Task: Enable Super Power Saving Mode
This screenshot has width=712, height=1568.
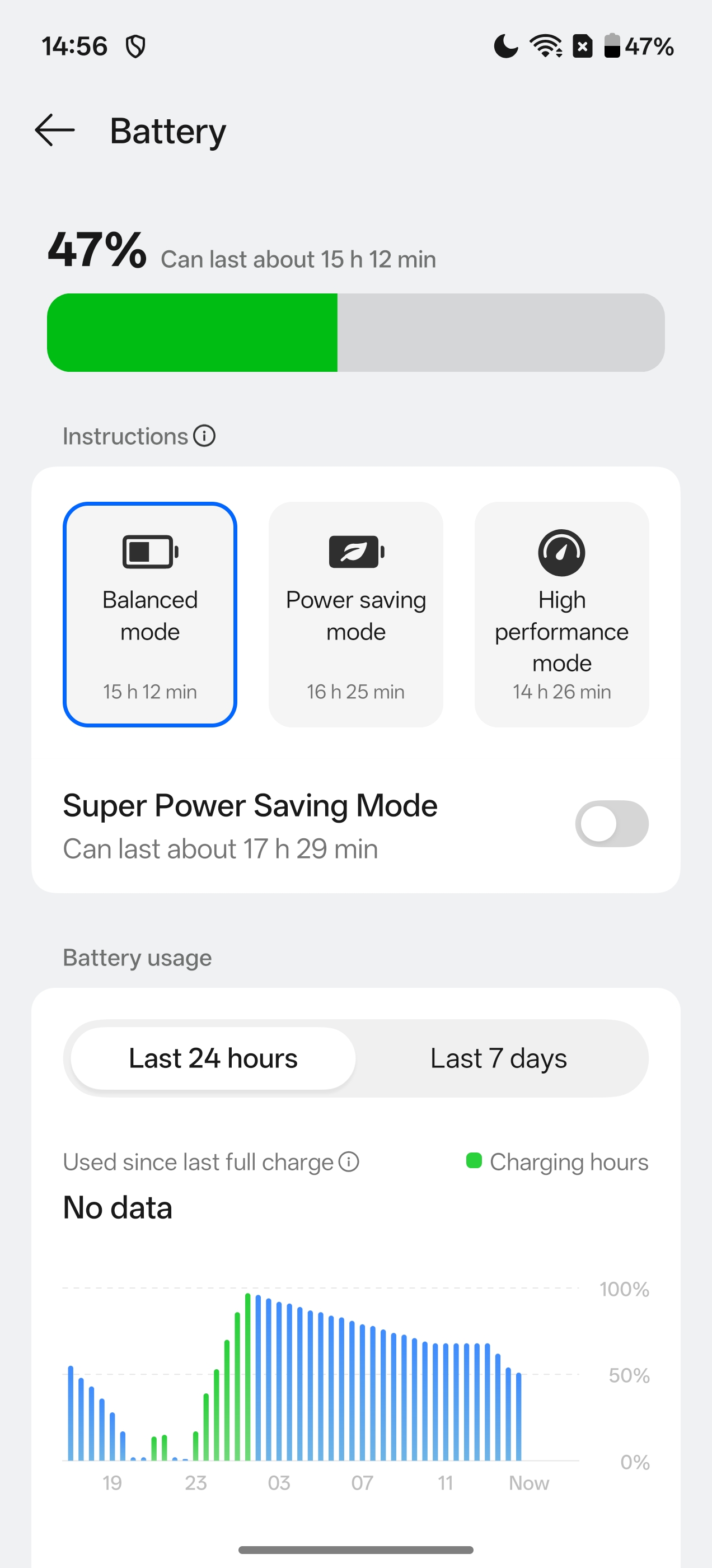Action: click(x=611, y=824)
